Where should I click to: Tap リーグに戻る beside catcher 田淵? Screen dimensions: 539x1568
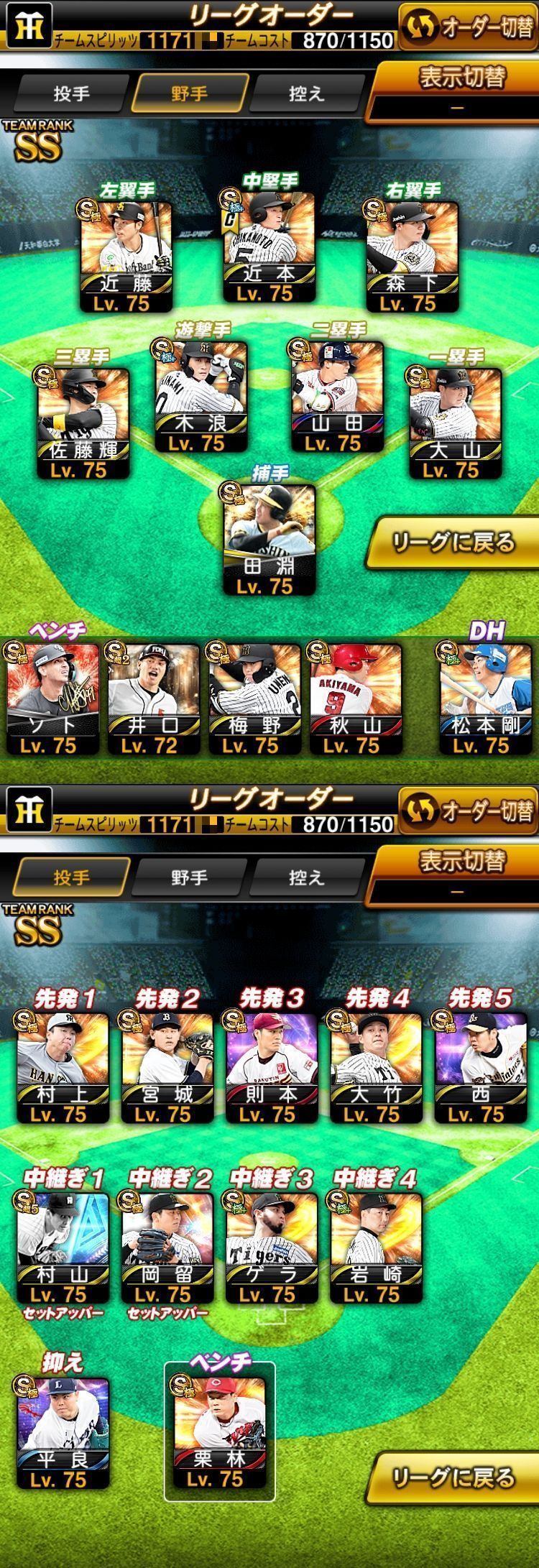[x=453, y=543]
